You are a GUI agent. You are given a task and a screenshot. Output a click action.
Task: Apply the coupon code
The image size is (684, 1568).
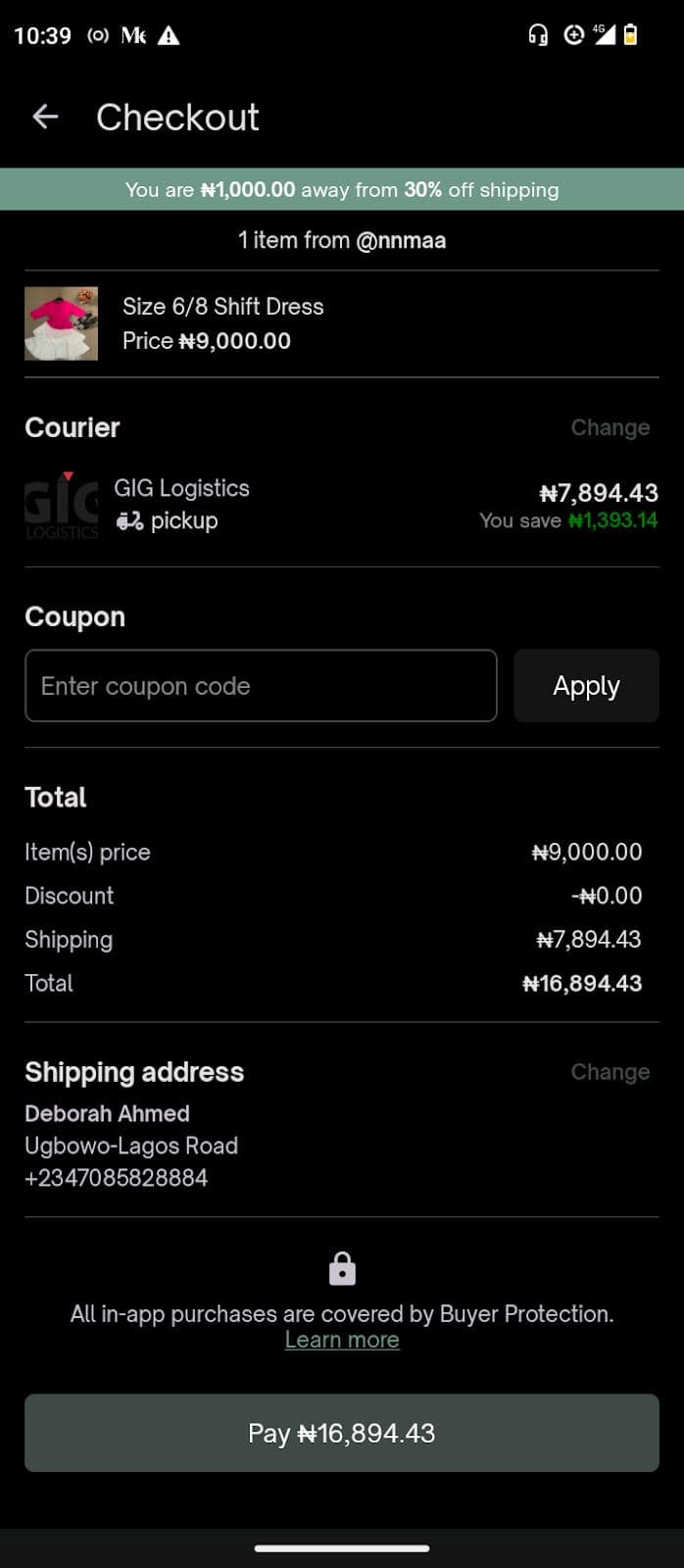point(586,686)
